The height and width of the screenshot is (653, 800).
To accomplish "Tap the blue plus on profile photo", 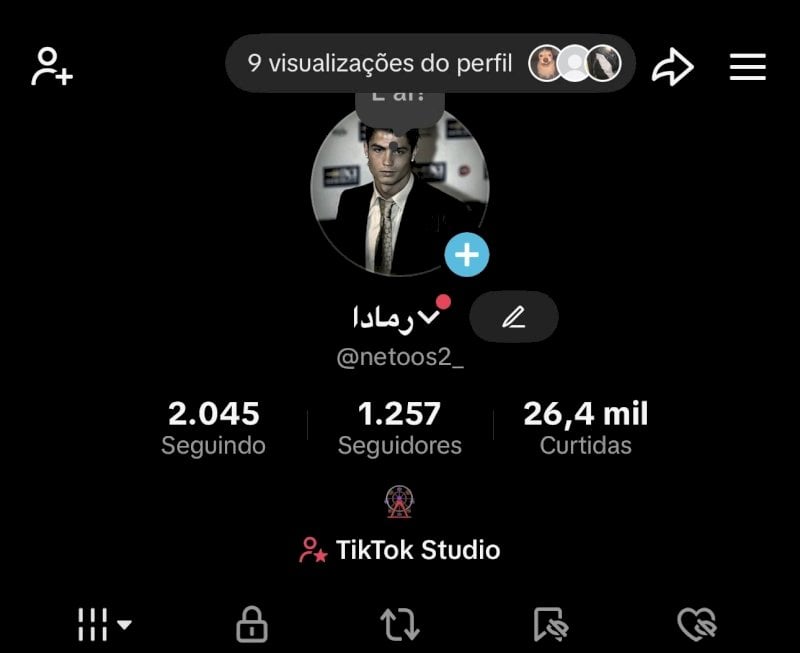I will point(466,256).
